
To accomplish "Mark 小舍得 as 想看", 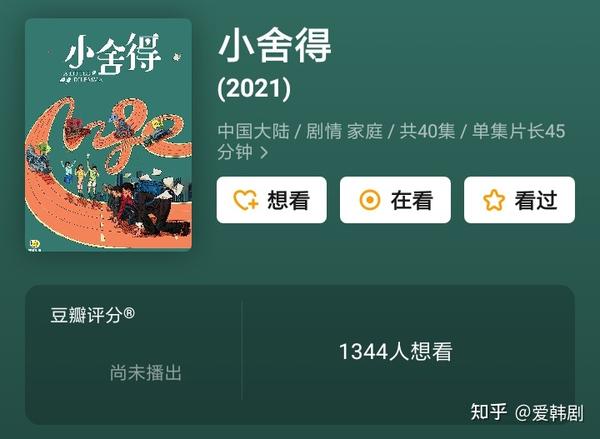I will click(x=271, y=200).
